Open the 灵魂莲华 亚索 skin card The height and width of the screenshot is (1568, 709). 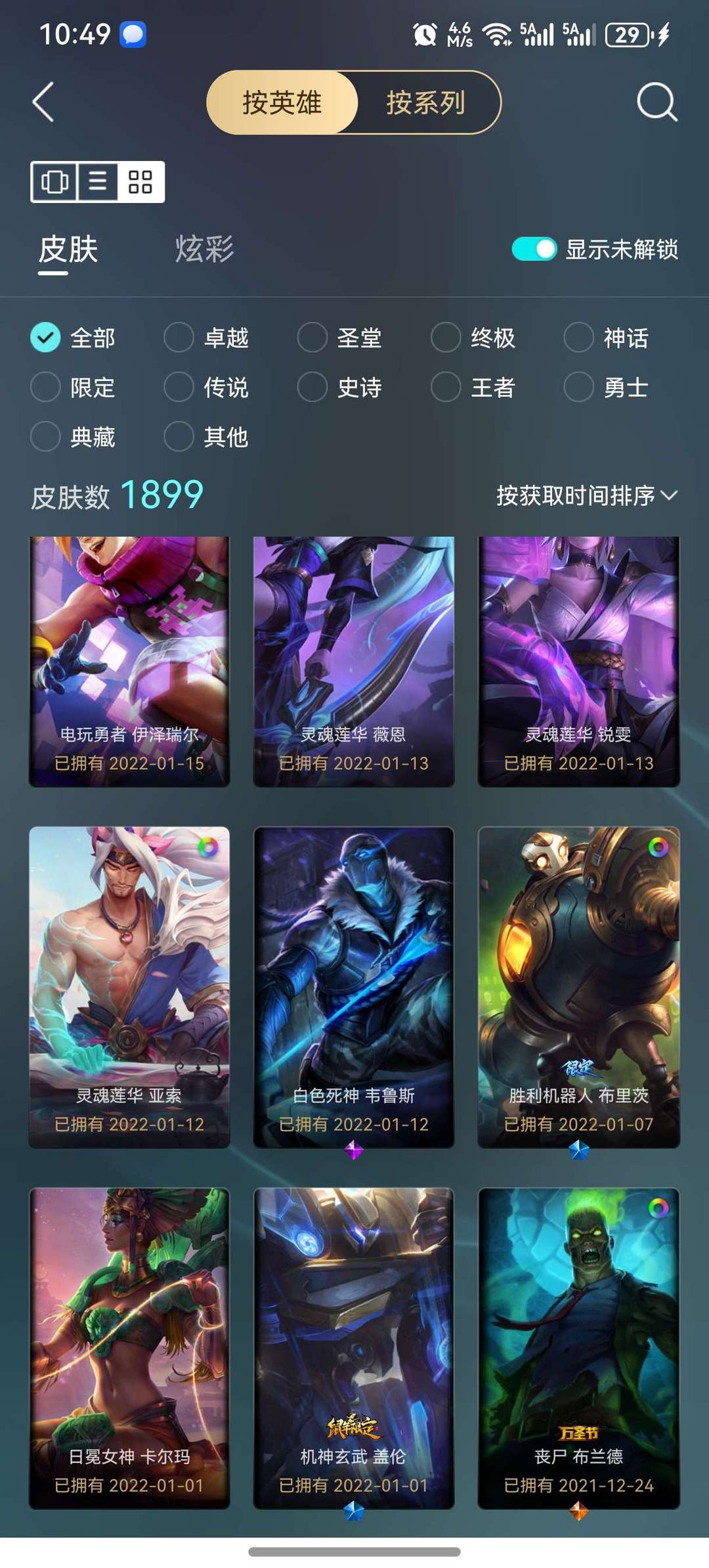[129, 987]
